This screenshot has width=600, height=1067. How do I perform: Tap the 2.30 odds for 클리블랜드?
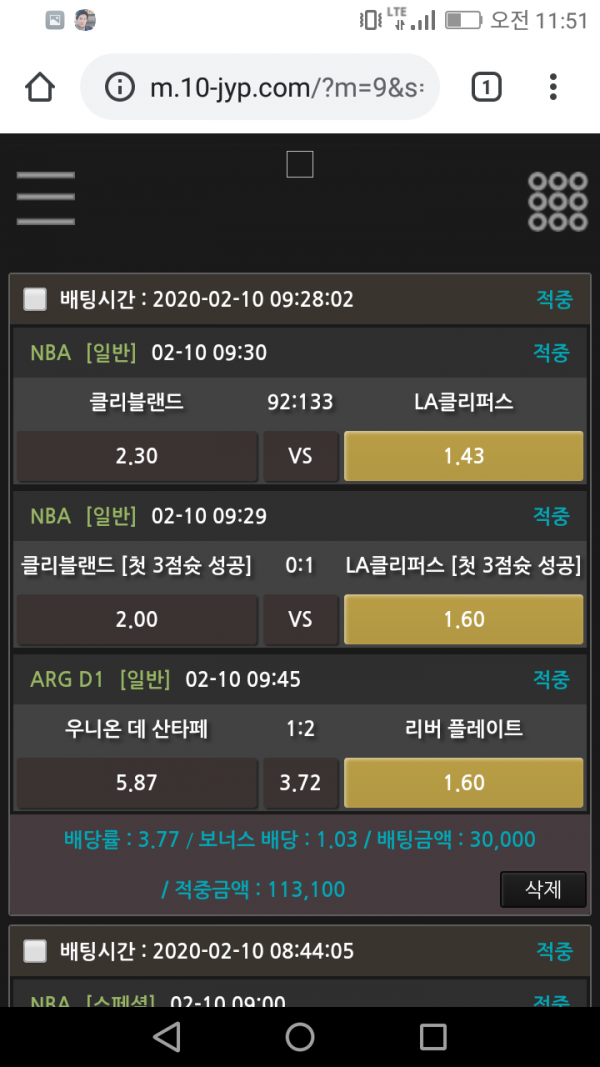137,456
